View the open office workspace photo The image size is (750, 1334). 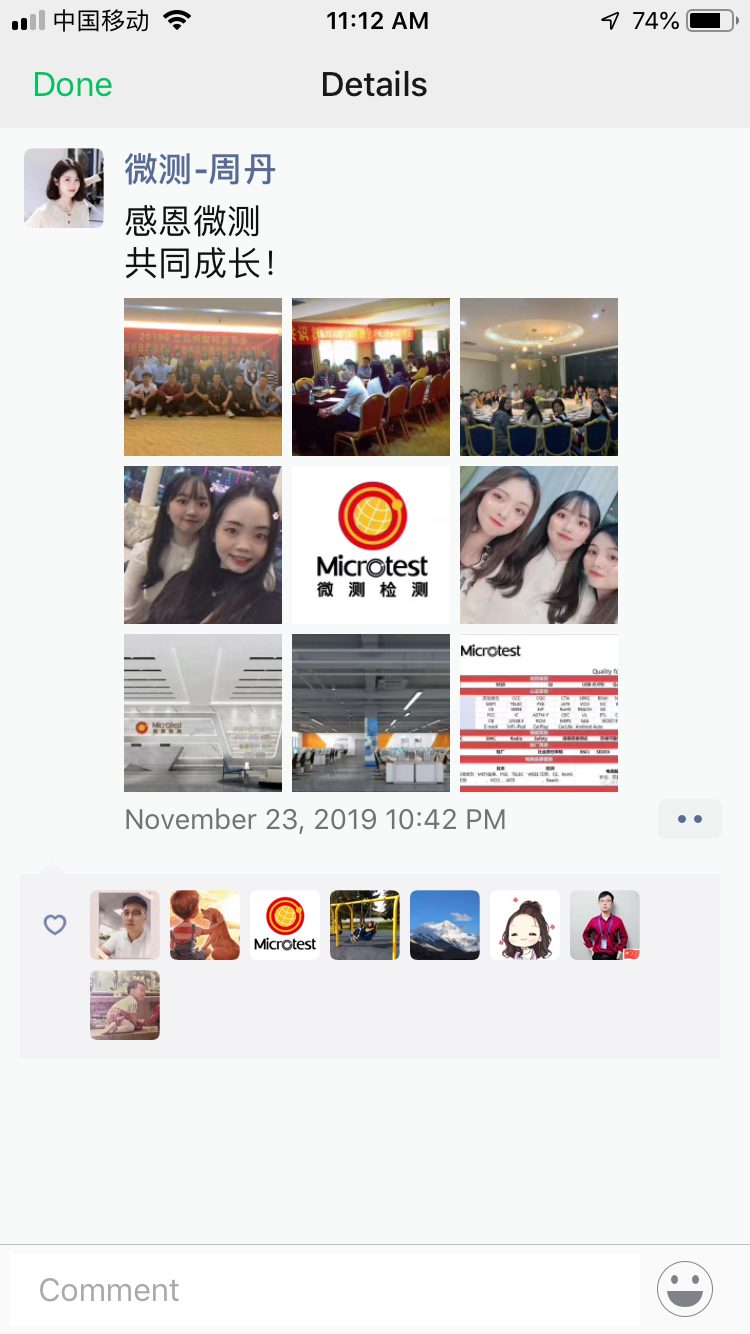[371, 713]
